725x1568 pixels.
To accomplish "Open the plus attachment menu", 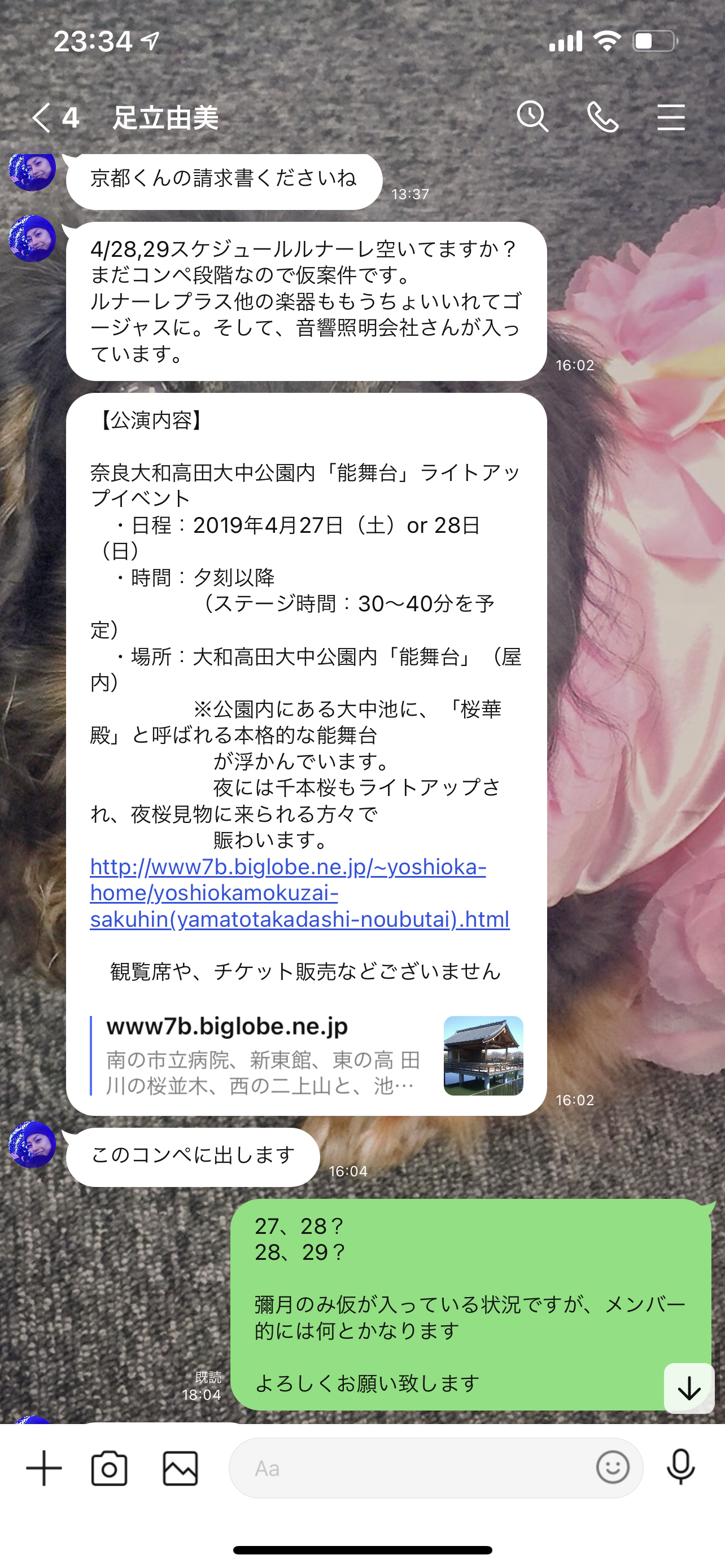I will coord(44,1468).
